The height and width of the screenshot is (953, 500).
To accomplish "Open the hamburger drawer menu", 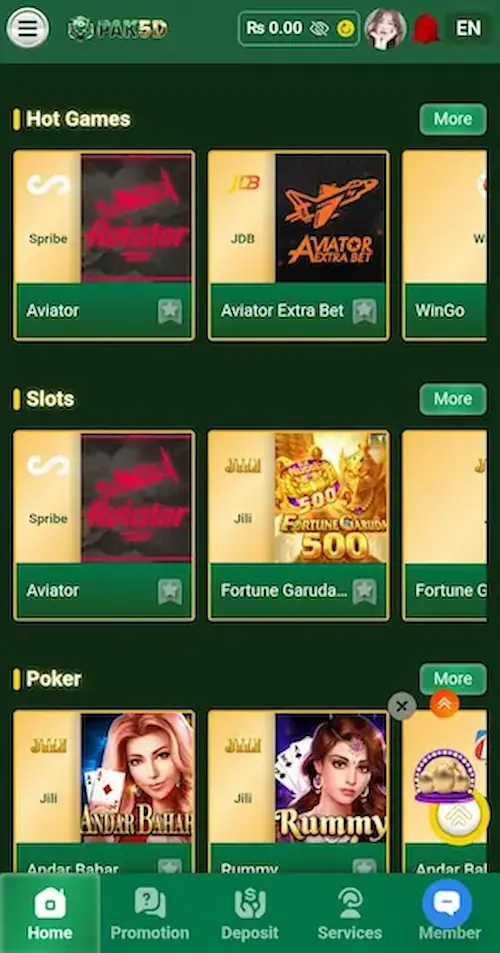I will (27, 28).
